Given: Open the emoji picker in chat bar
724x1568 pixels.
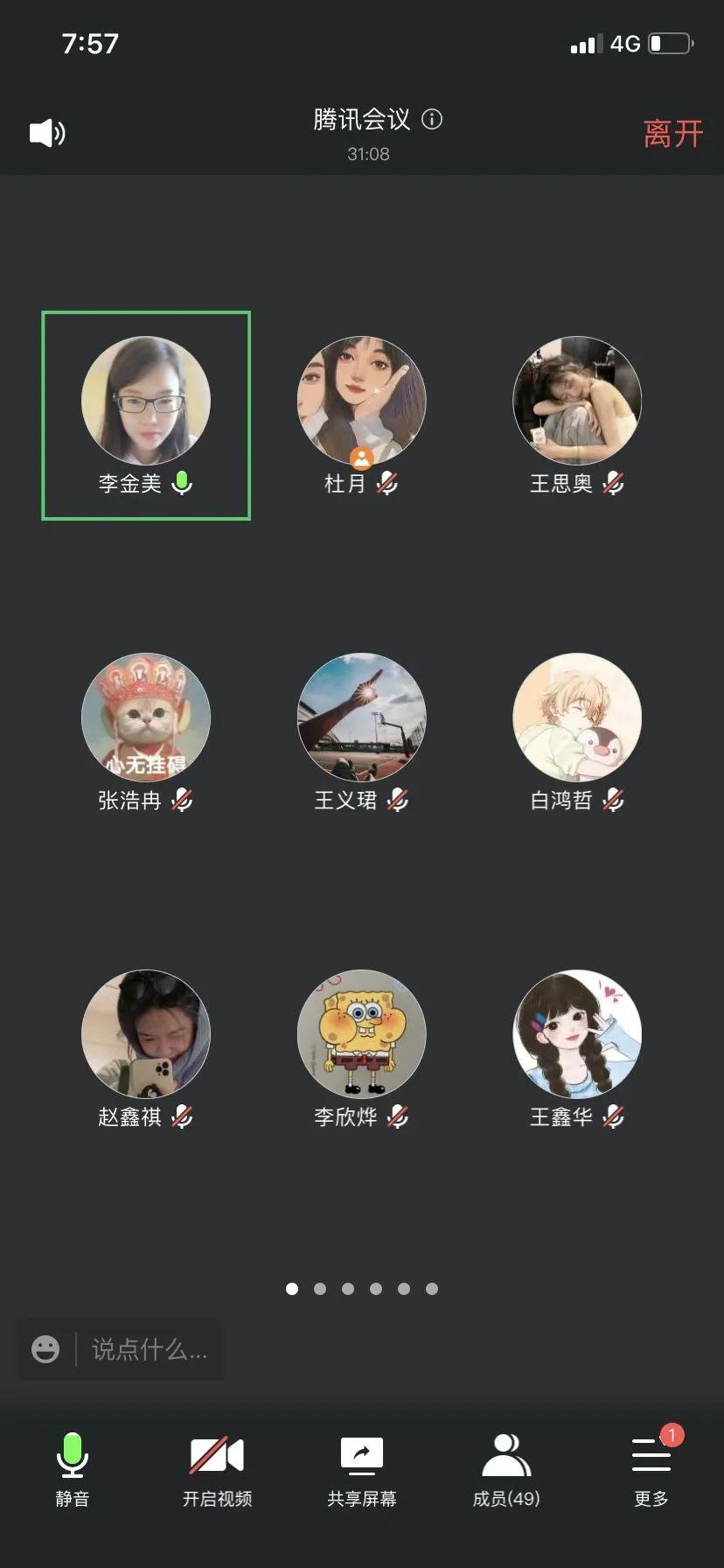Looking at the screenshot, I should [45, 1348].
